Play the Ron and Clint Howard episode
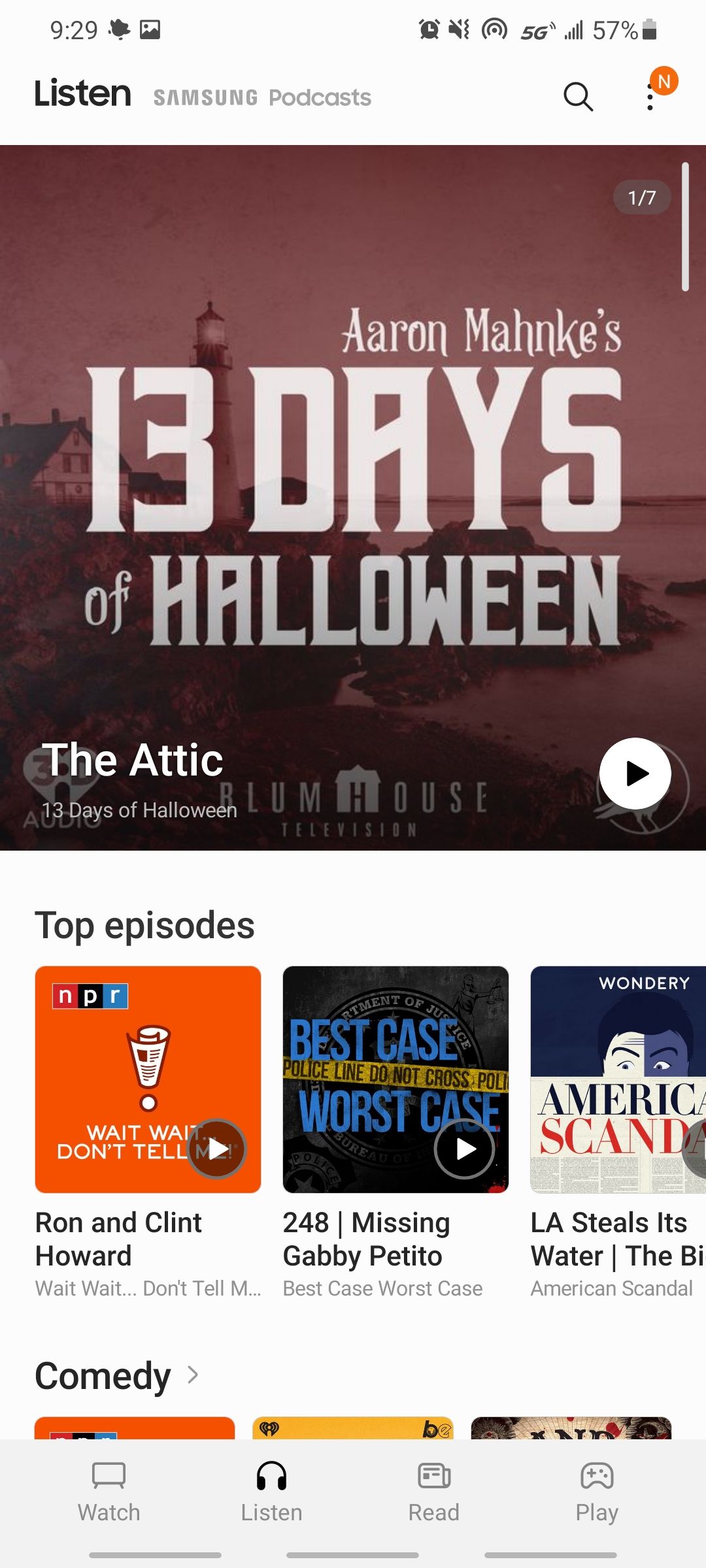Image resolution: width=706 pixels, height=1568 pixels. click(x=216, y=1149)
